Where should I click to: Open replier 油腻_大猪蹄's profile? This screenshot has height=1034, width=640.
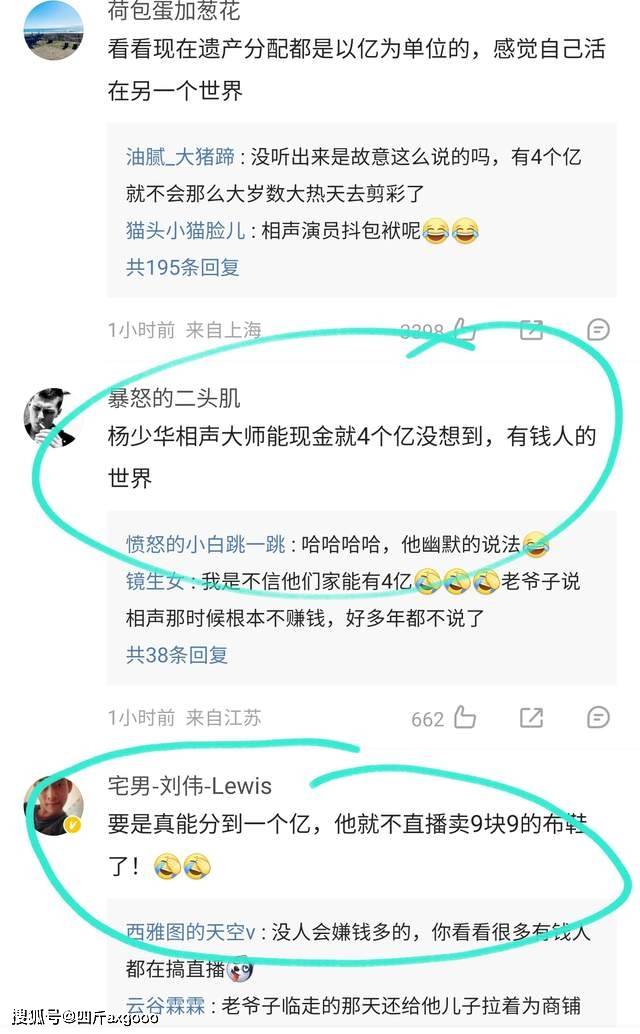(x=181, y=157)
